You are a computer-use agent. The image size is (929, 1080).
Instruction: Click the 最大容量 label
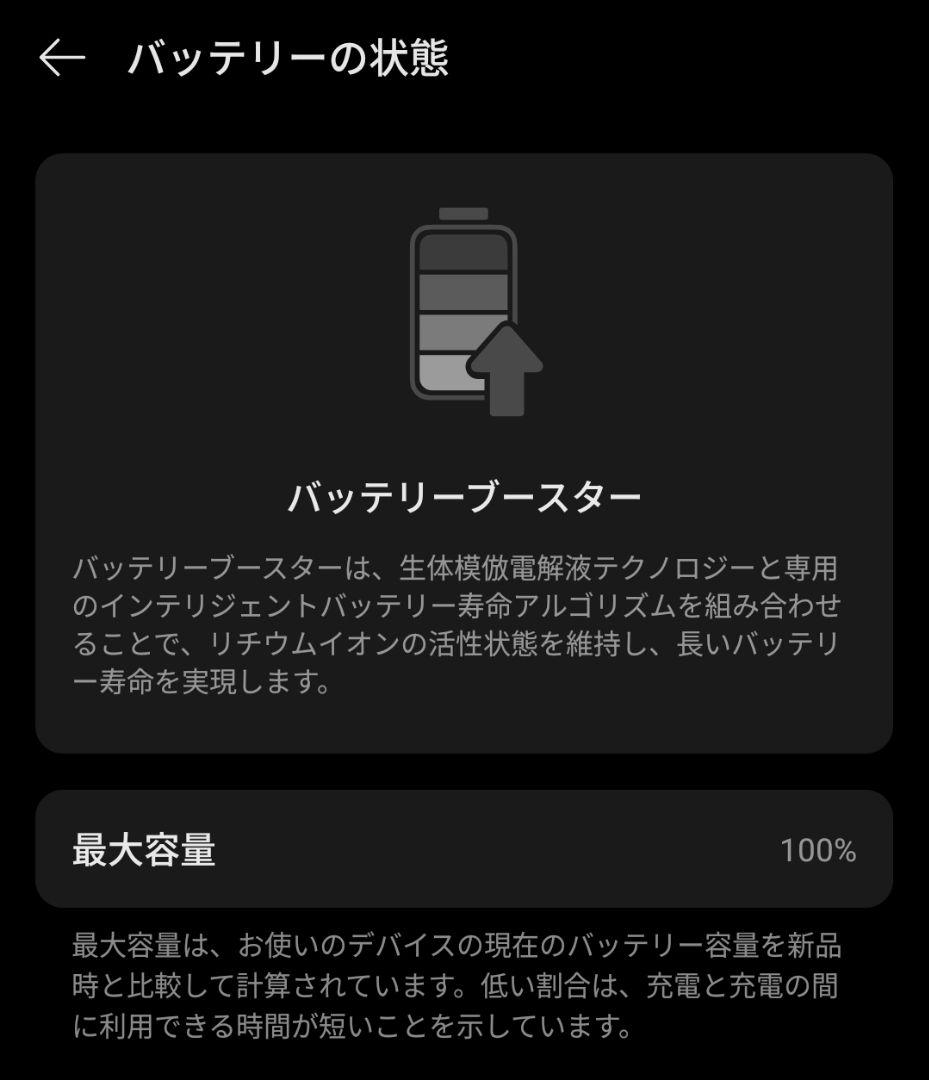(x=135, y=850)
